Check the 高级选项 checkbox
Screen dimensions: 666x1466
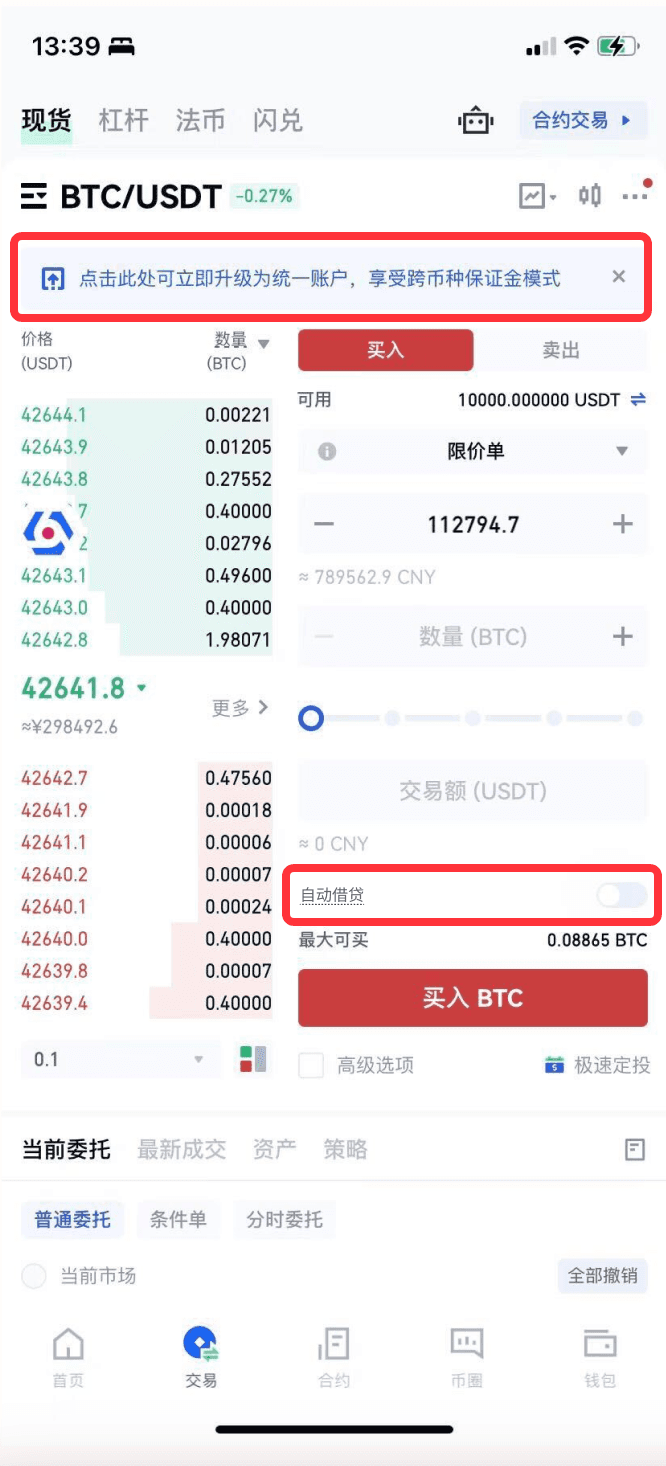312,1065
